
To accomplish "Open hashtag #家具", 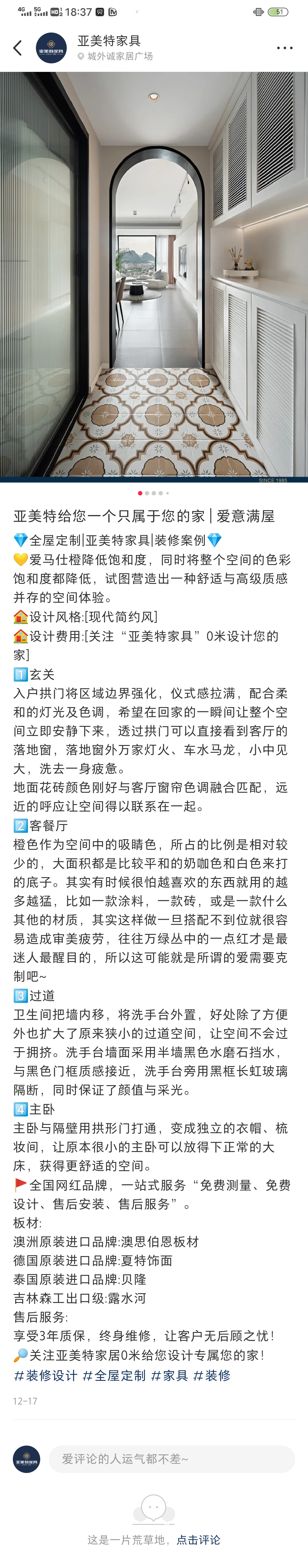I will 169,1375.
